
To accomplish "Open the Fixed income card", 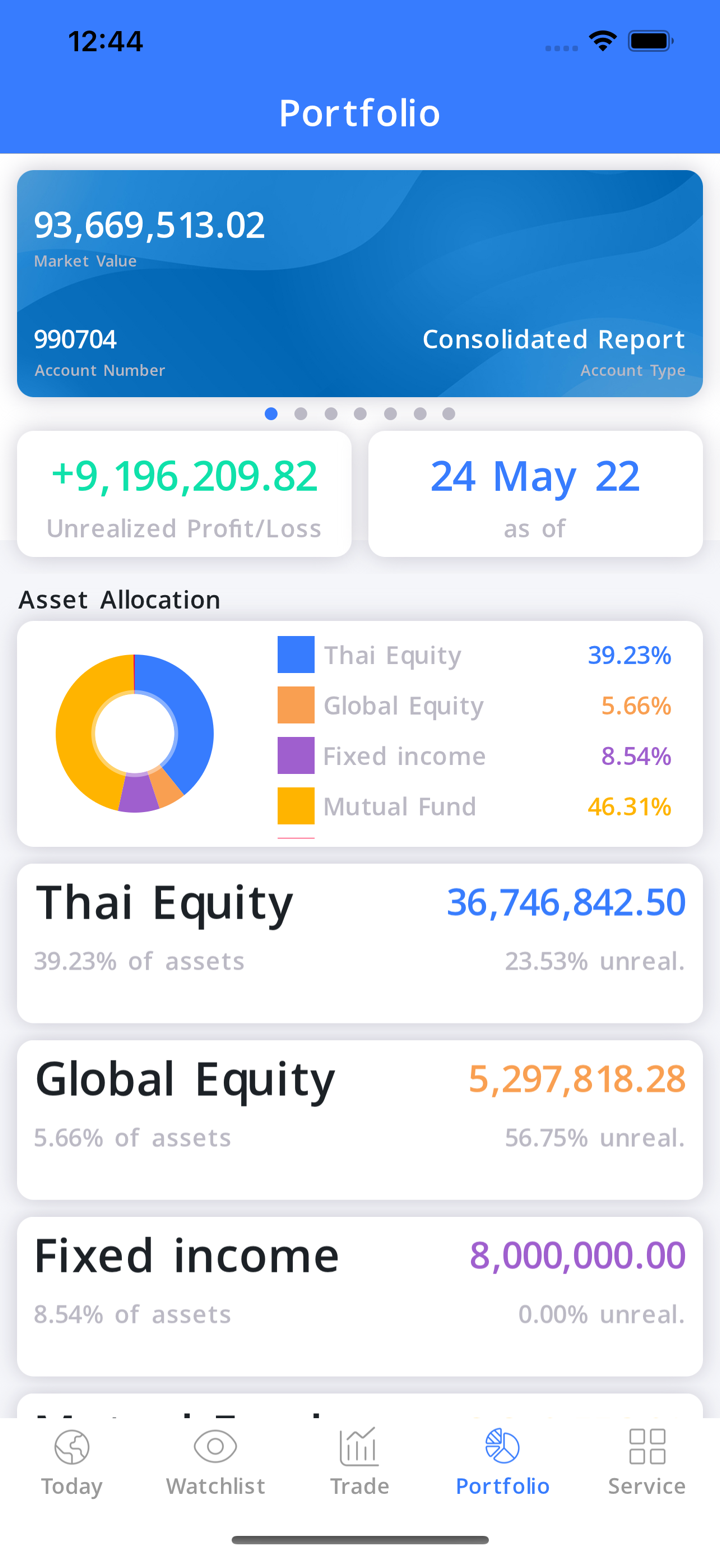I will coord(359,1295).
